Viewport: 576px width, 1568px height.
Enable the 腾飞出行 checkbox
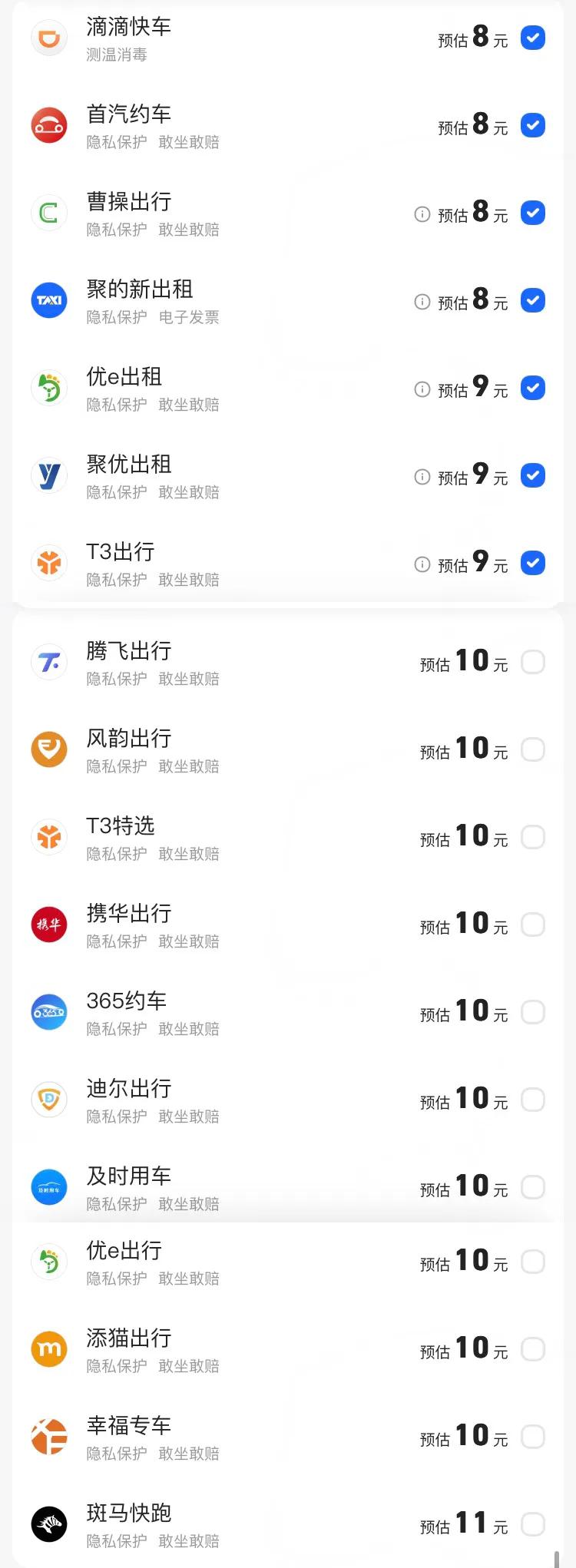tap(532, 662)
